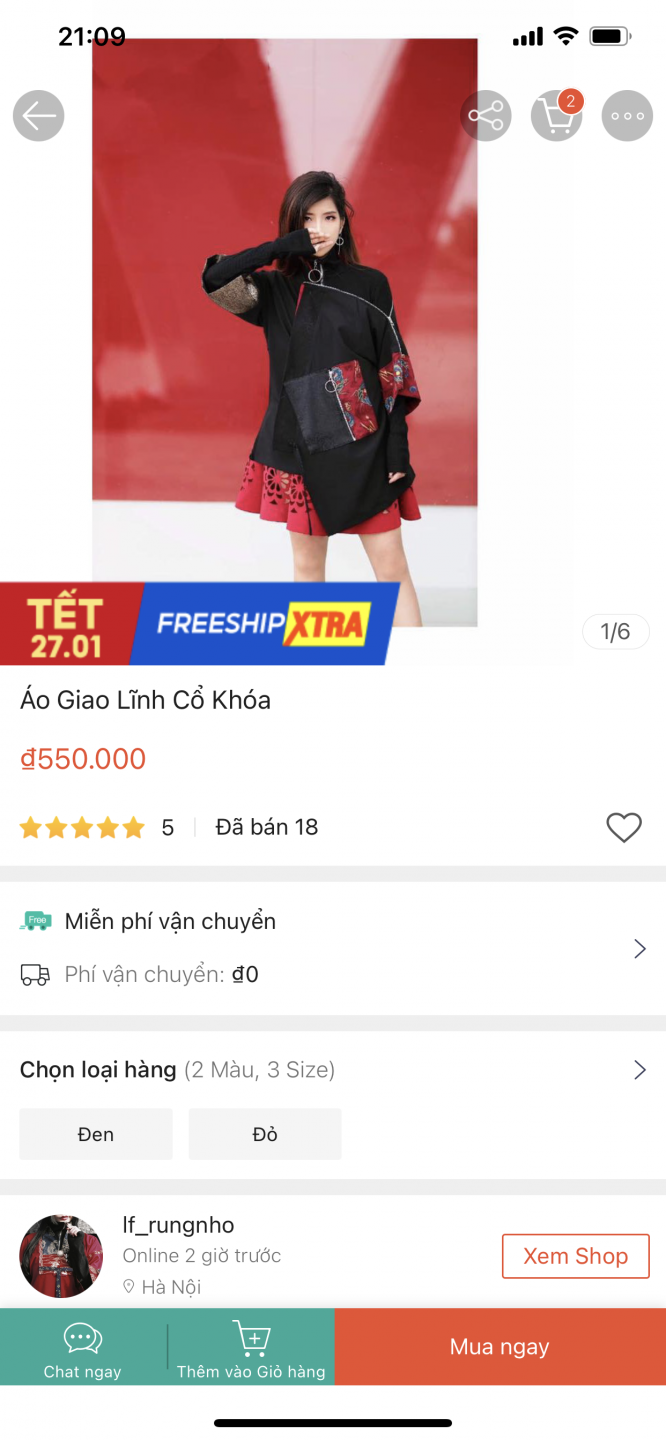
Task: Open the shopping cart
Action: pyautogui.click(x=556, y=116)
